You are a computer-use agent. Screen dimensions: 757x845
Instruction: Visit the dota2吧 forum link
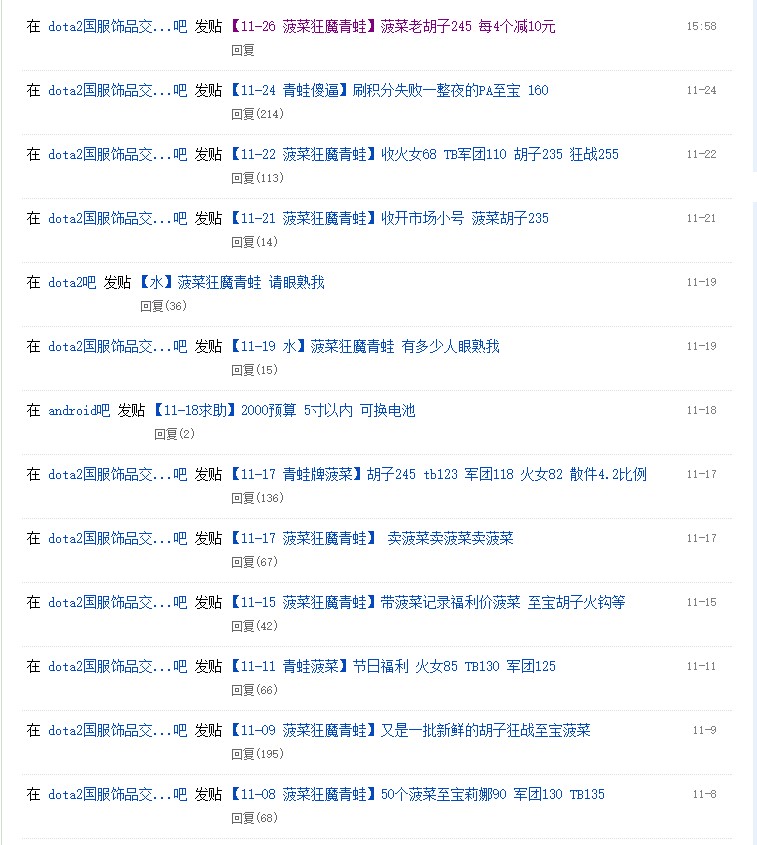click(x=72, y=282)
